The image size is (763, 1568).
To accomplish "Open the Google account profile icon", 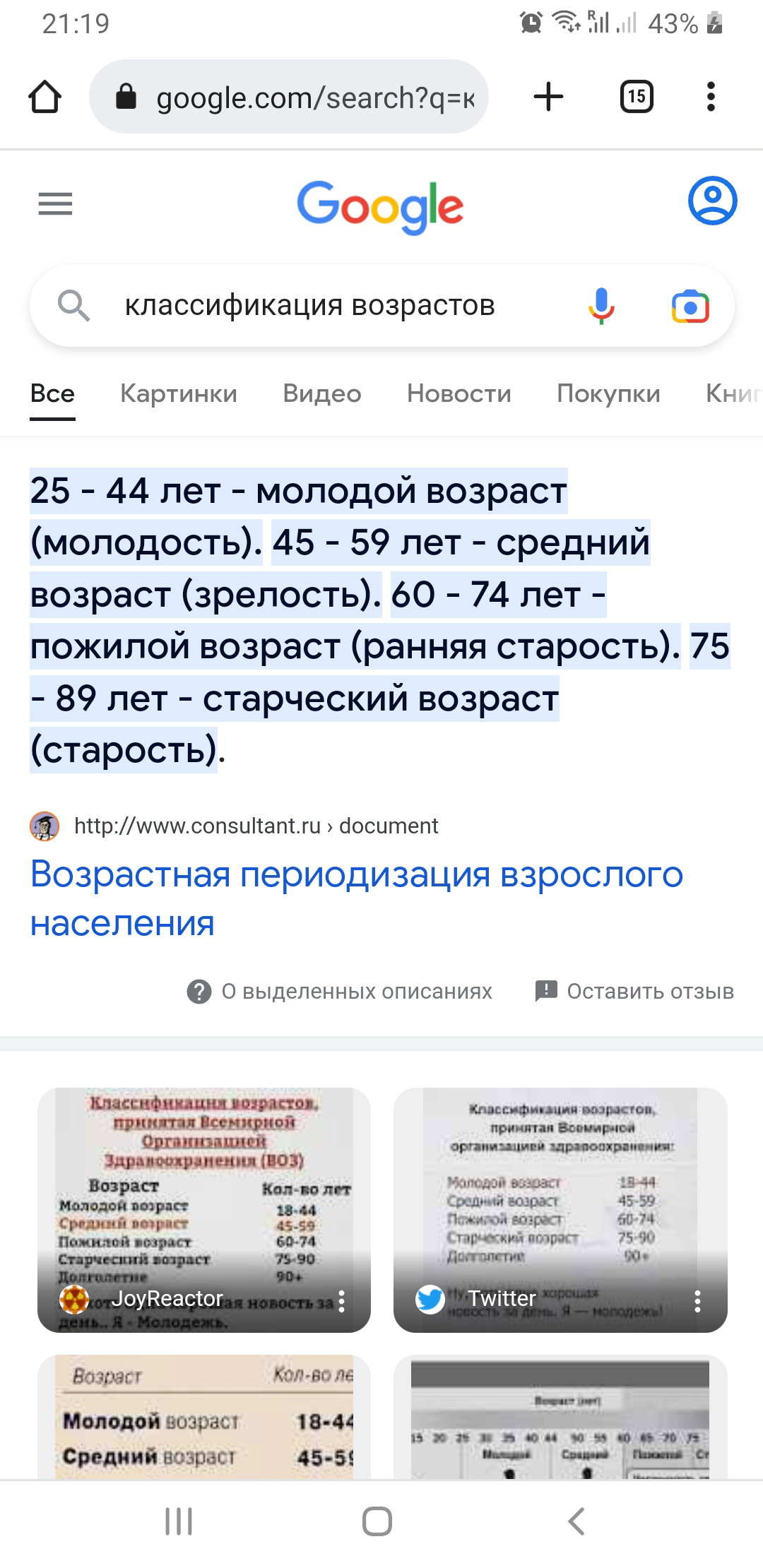I will (712, 201).
